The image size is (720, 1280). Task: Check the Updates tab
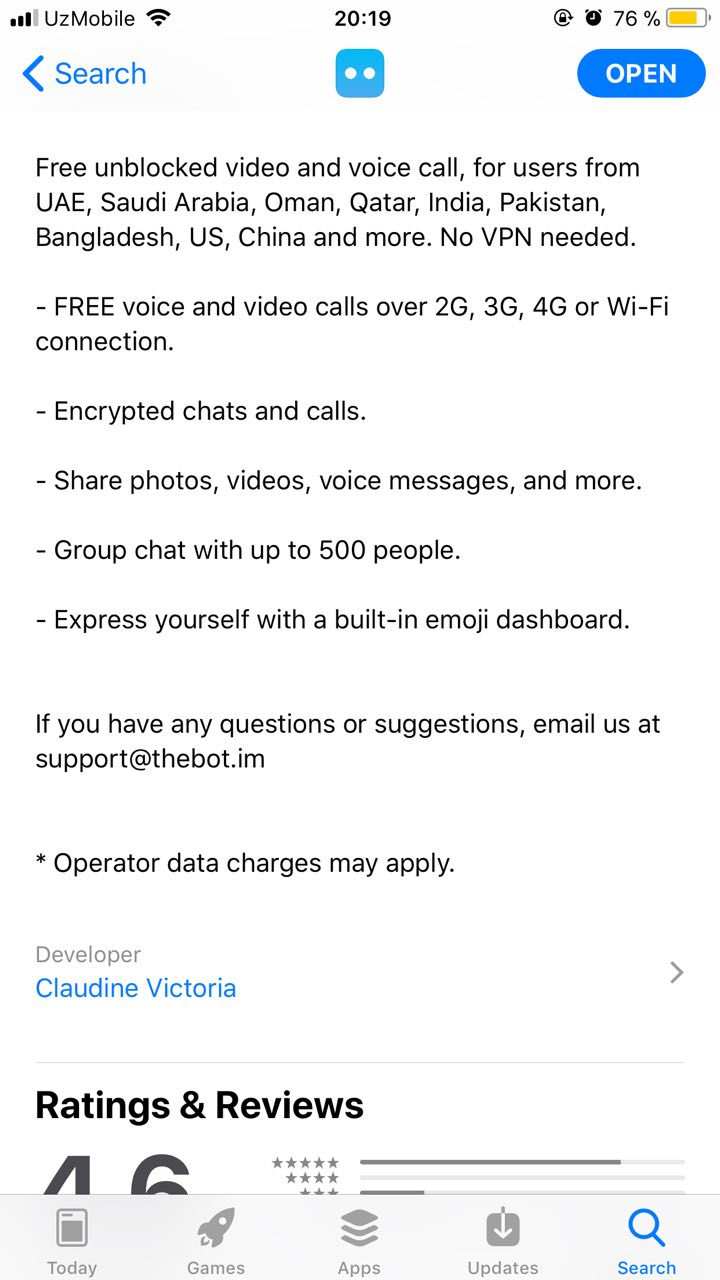(x=502, y=1239)
